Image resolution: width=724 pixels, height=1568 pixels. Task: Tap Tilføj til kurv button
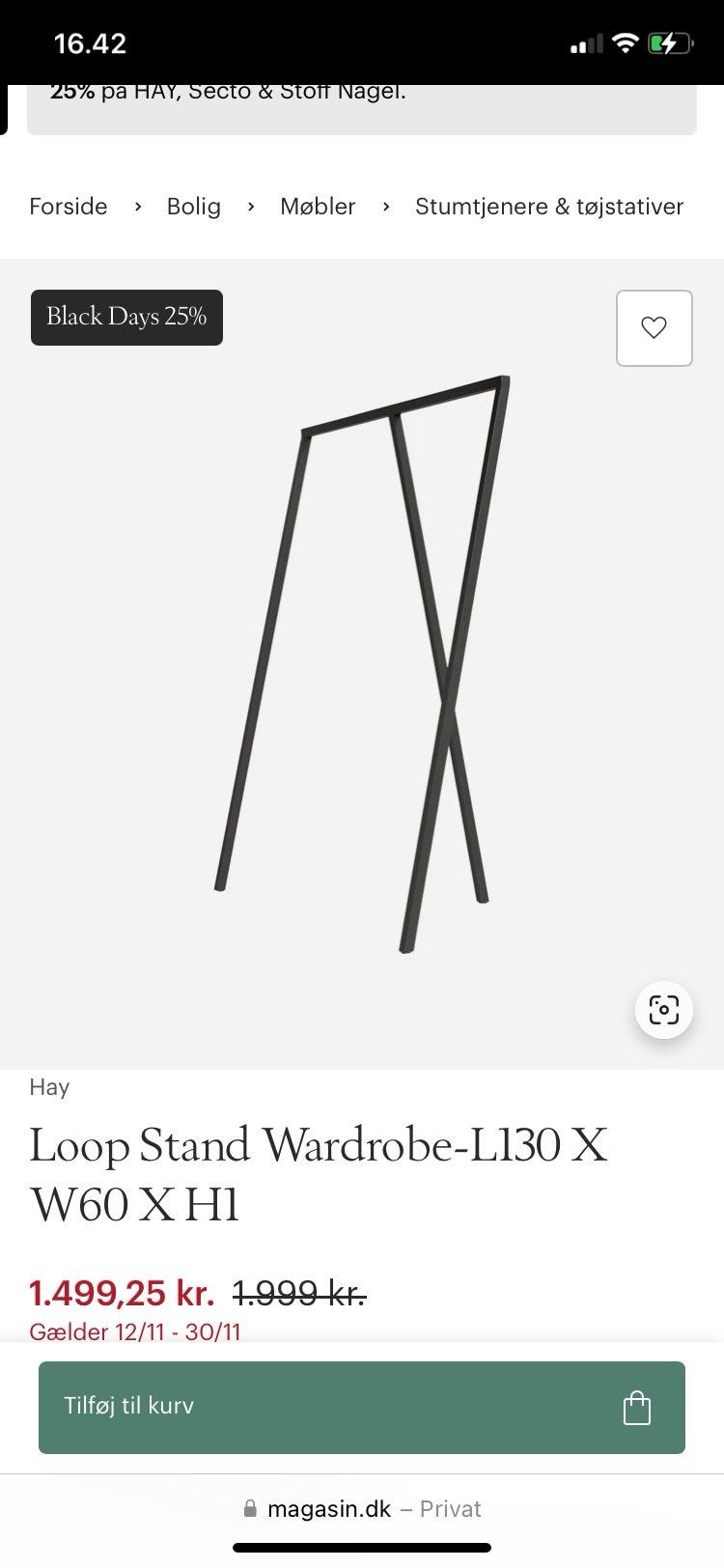[x=362, y=1407]
